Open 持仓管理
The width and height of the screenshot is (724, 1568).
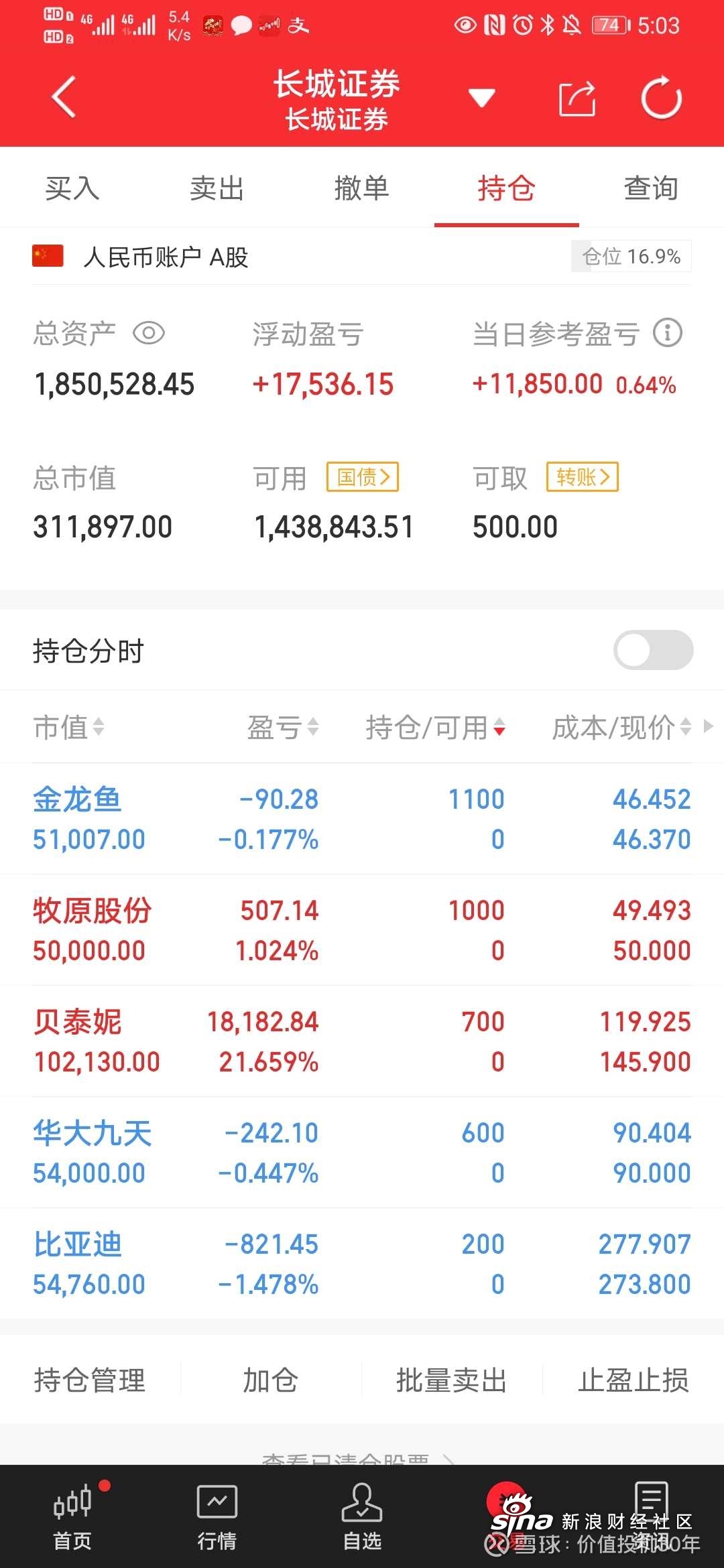click(x=90, y=1380)
